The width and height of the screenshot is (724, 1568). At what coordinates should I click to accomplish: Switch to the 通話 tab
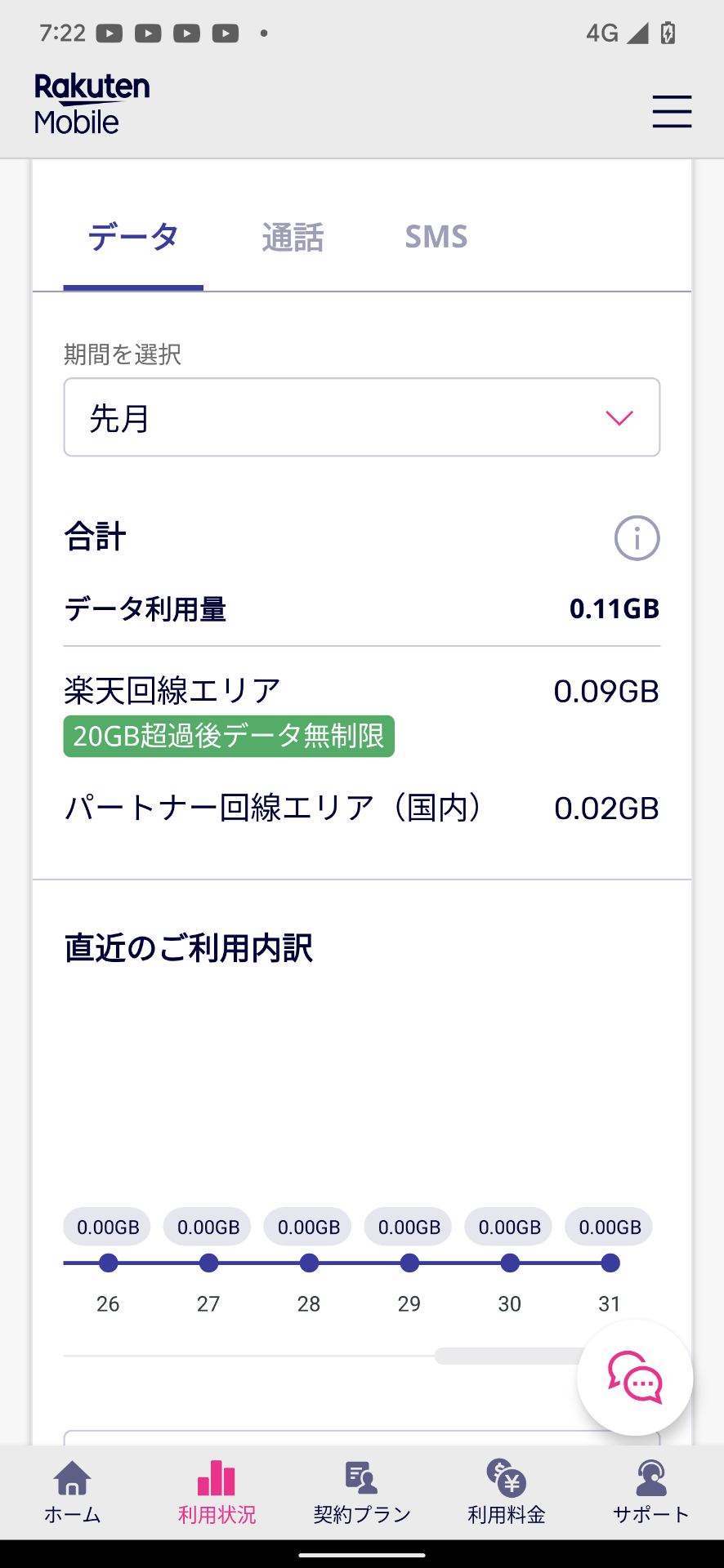pyautogui.click(x=293, y=238)
